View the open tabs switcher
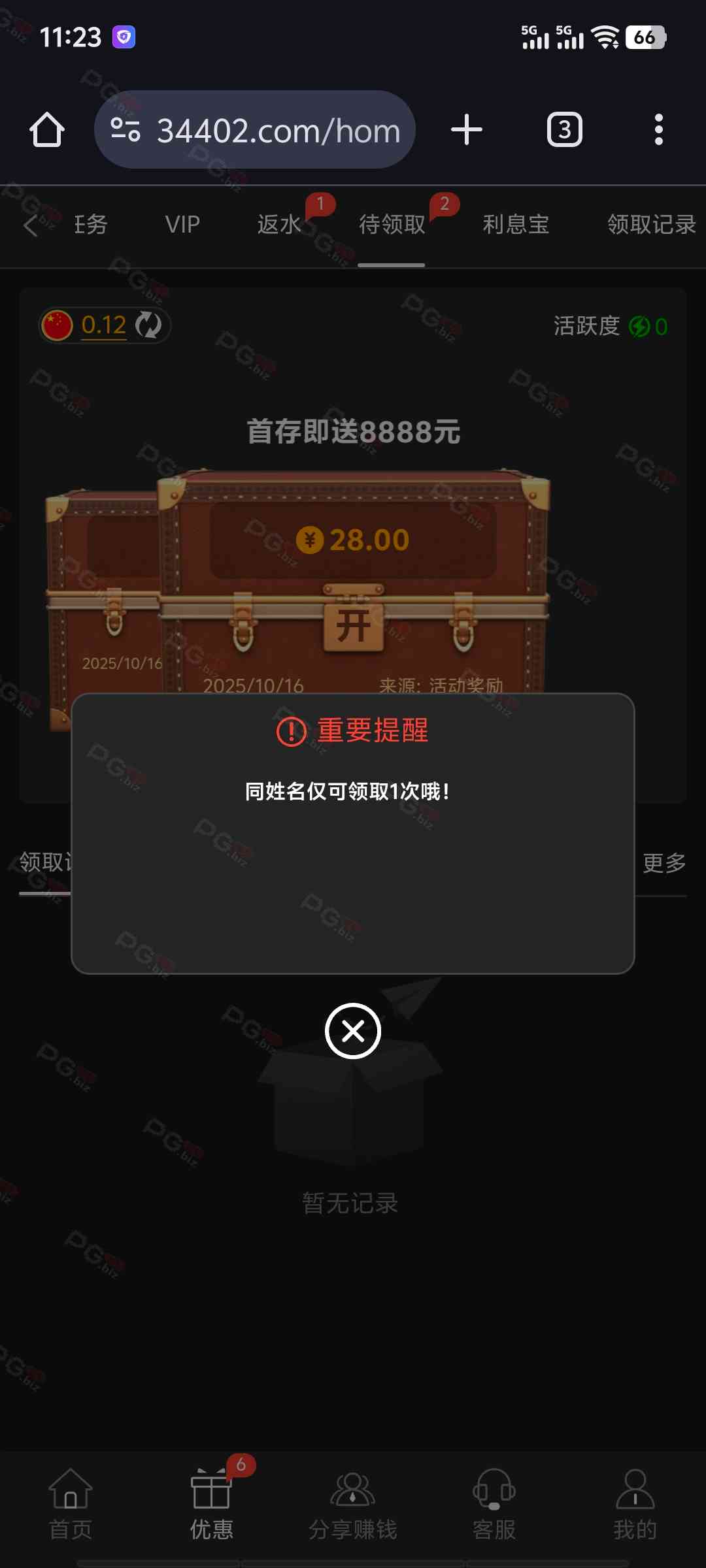Image resolution: width=706 pixels, height=1568 pixels. 564,129
